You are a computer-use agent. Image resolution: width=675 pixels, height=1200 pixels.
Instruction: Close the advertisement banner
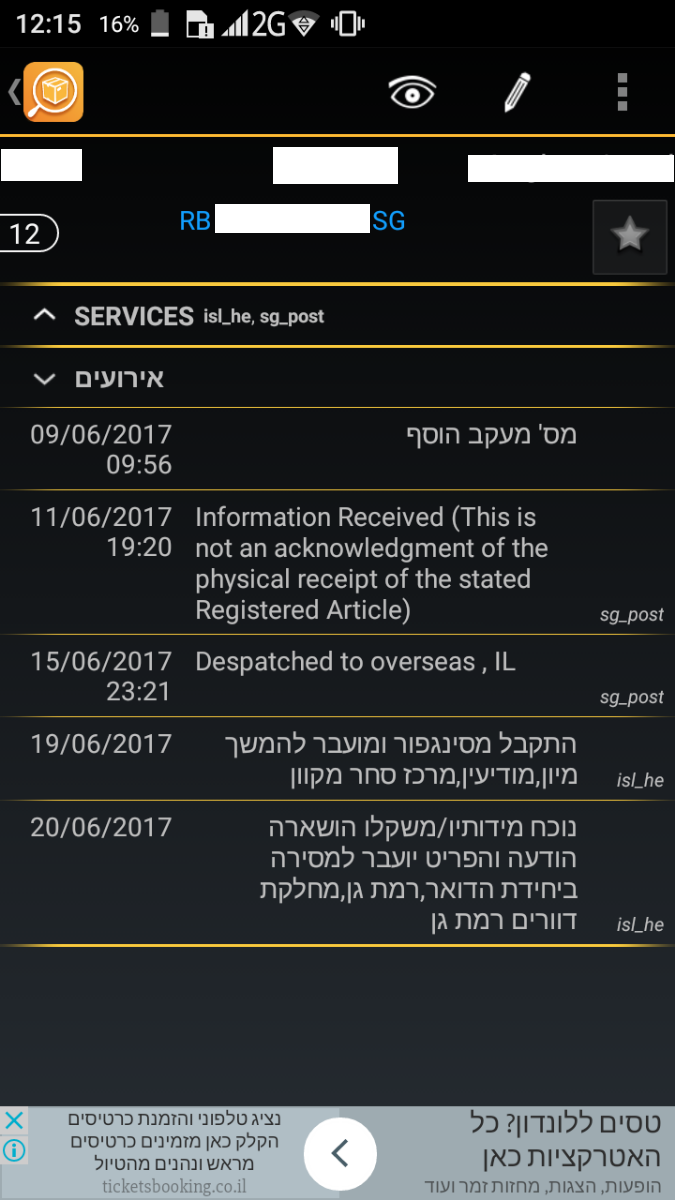[13, 1122]
